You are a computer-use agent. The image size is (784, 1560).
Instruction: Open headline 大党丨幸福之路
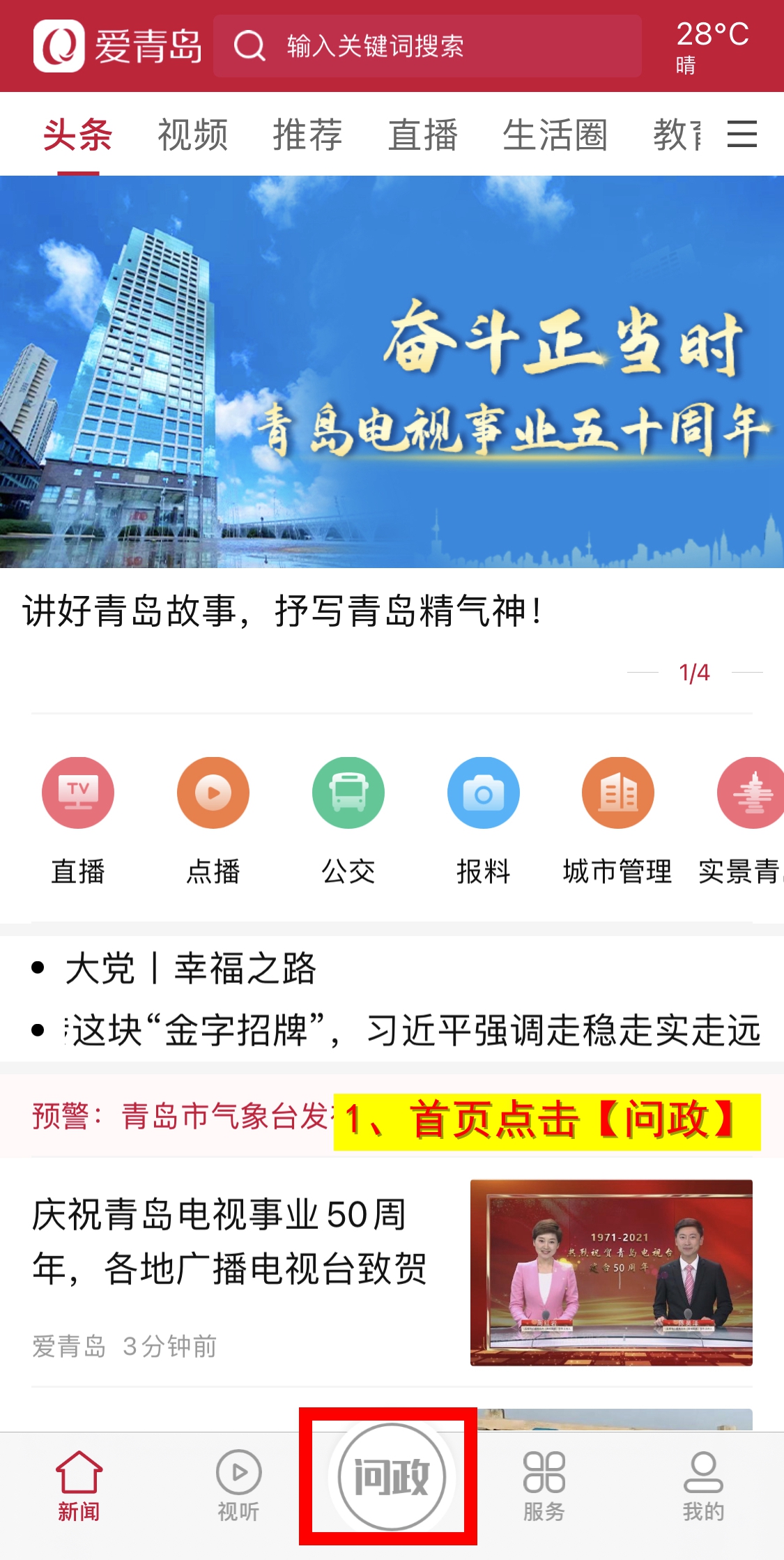click(x=190, y=968)
